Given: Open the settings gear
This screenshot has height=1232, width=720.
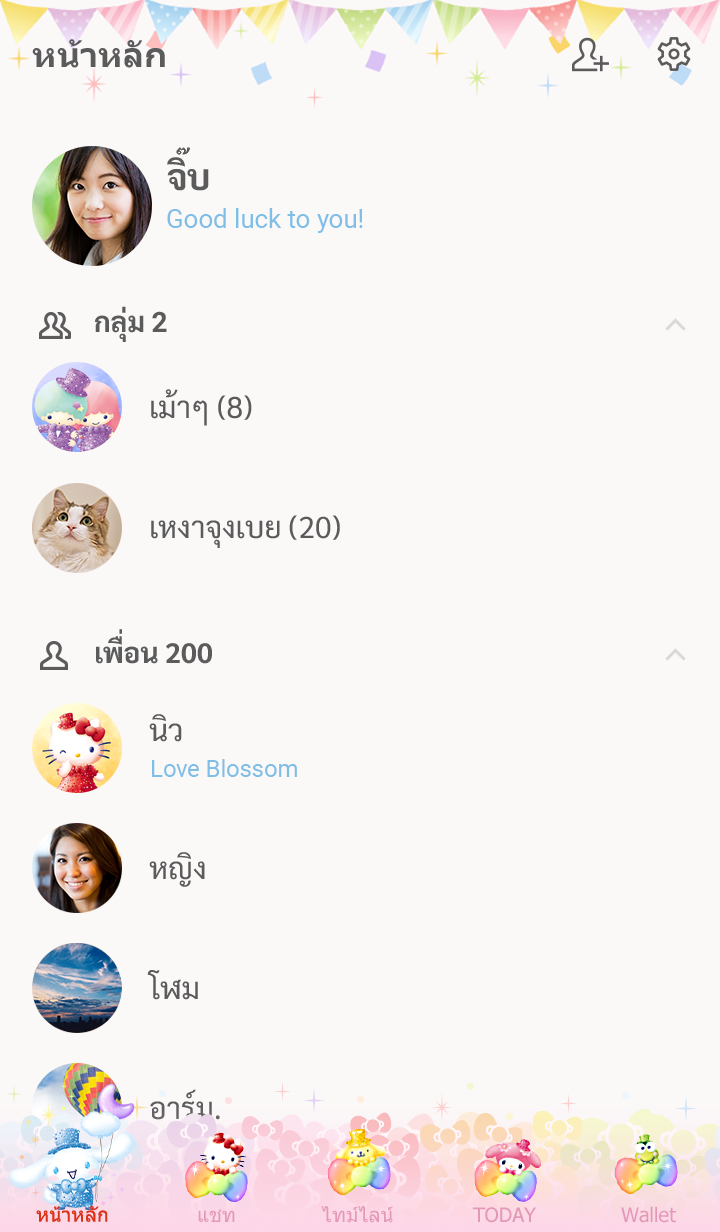Looking at the screenshot, I should pos(674,55).
